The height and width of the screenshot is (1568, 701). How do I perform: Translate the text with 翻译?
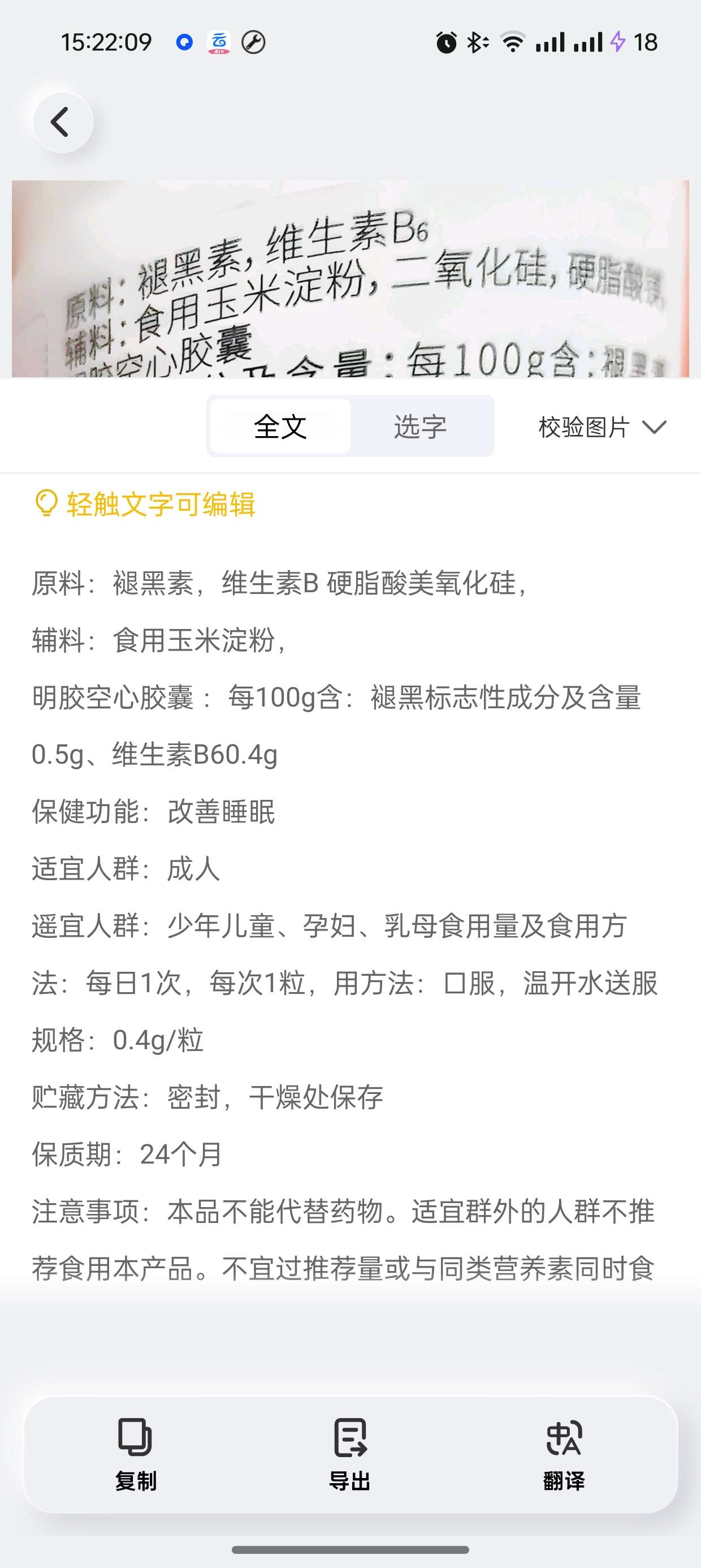564,1455
